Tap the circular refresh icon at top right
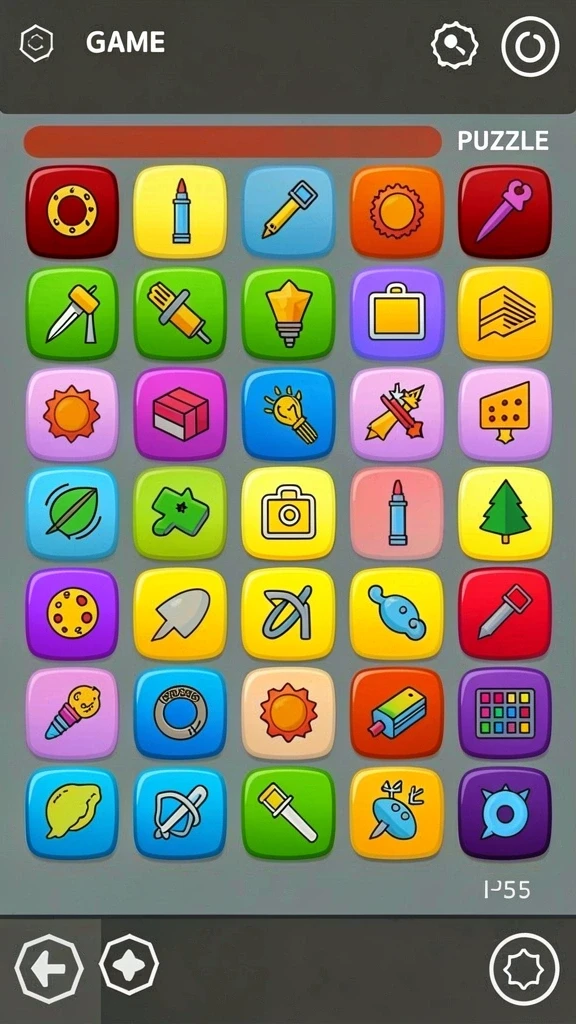This screenshot has height=1024, width=576. click(x=530, y=46)
